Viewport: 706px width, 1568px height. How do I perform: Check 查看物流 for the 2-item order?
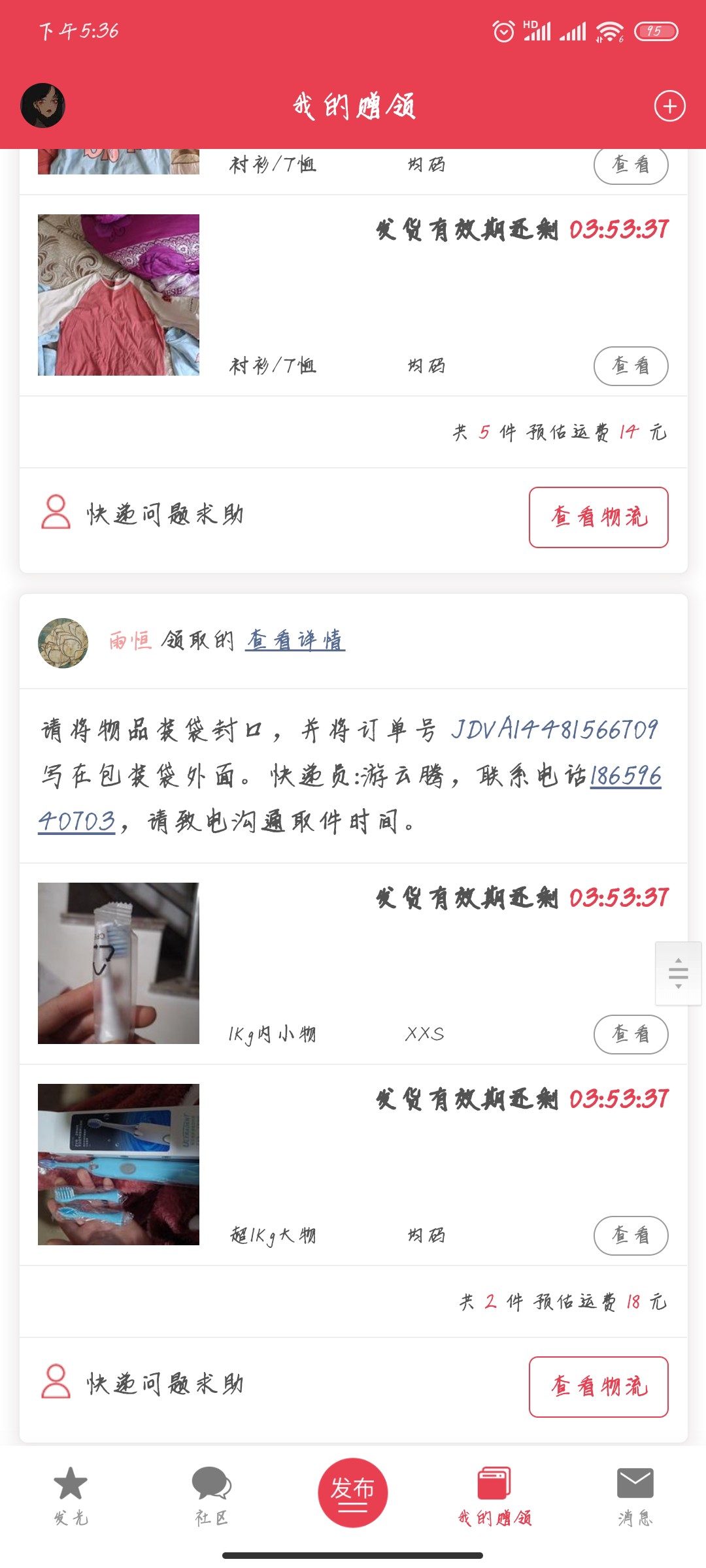(x=598, y=1386)
